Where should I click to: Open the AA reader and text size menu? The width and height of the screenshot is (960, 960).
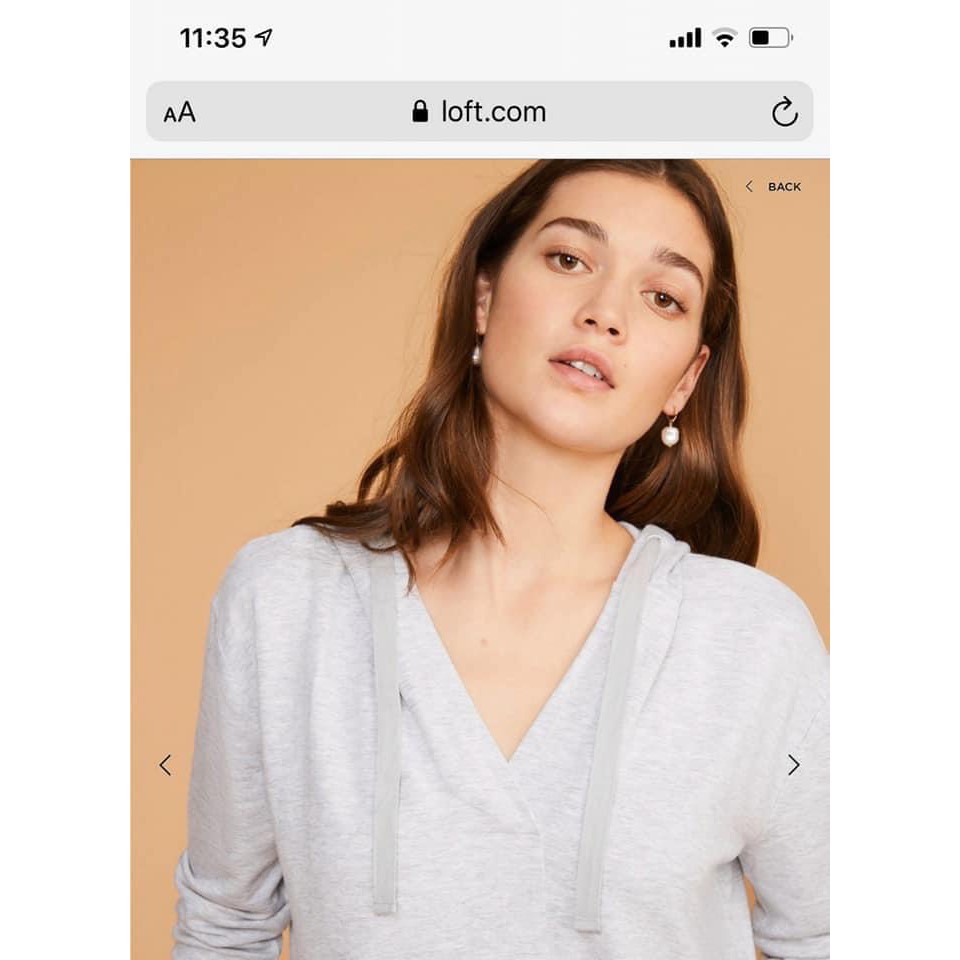pos(180,112)
